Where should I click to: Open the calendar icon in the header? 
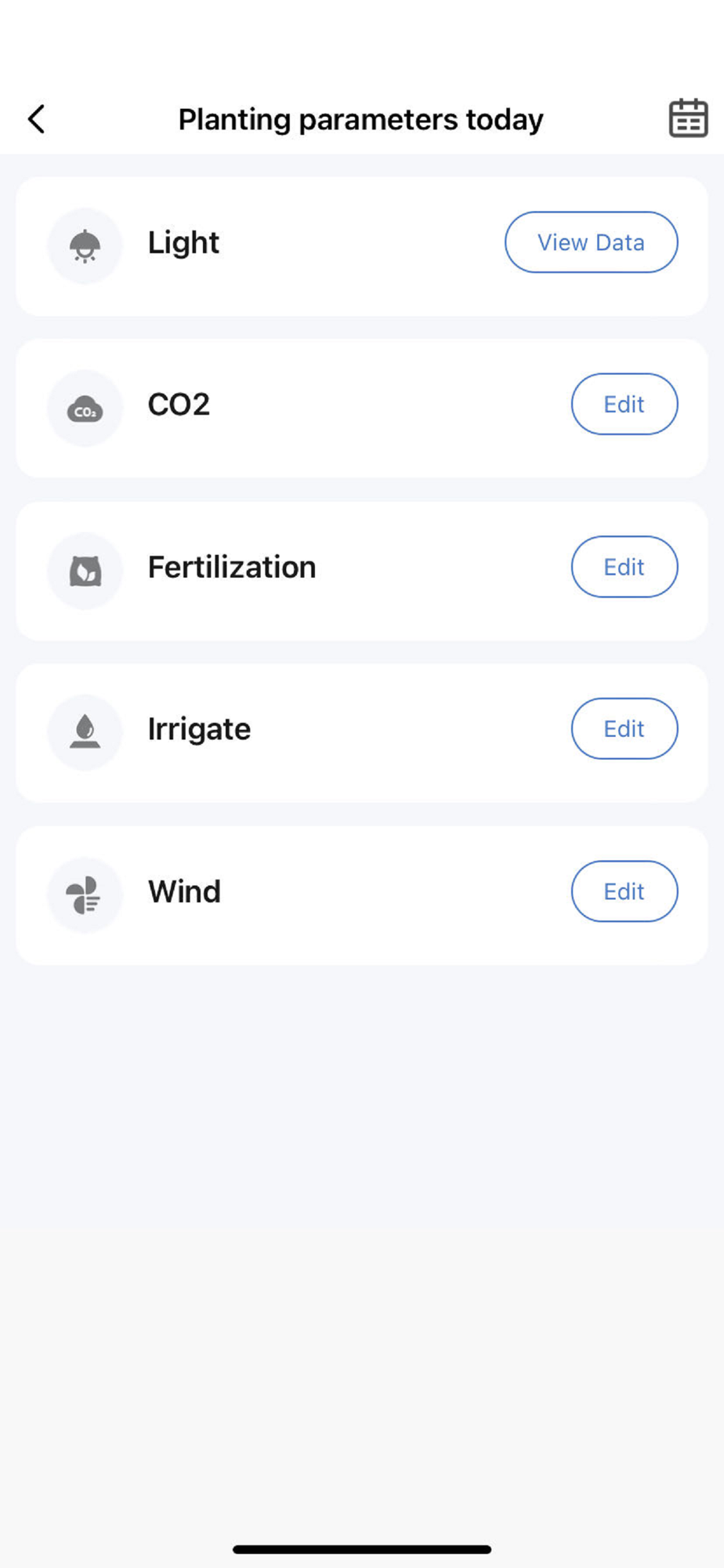(x=688, y=118)
